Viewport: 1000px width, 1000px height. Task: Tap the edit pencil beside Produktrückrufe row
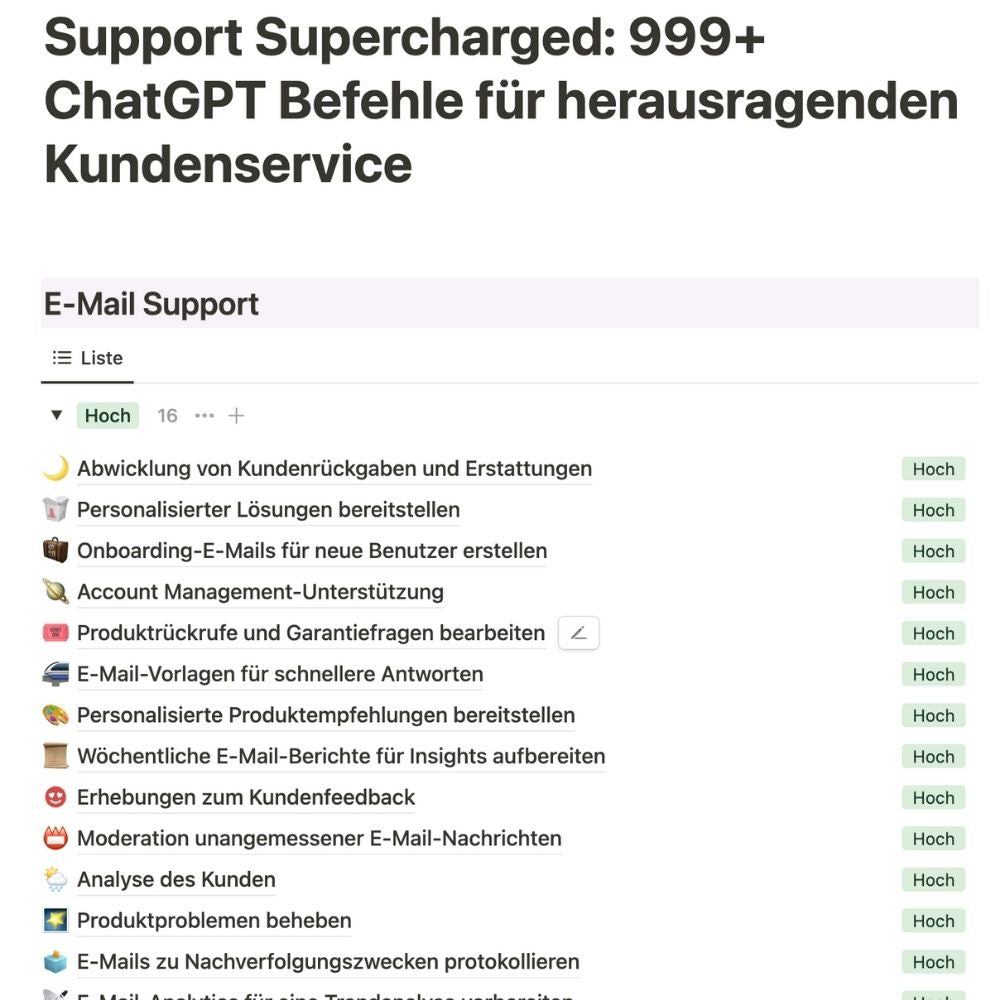pyautogui.click(x=578, y=633)
